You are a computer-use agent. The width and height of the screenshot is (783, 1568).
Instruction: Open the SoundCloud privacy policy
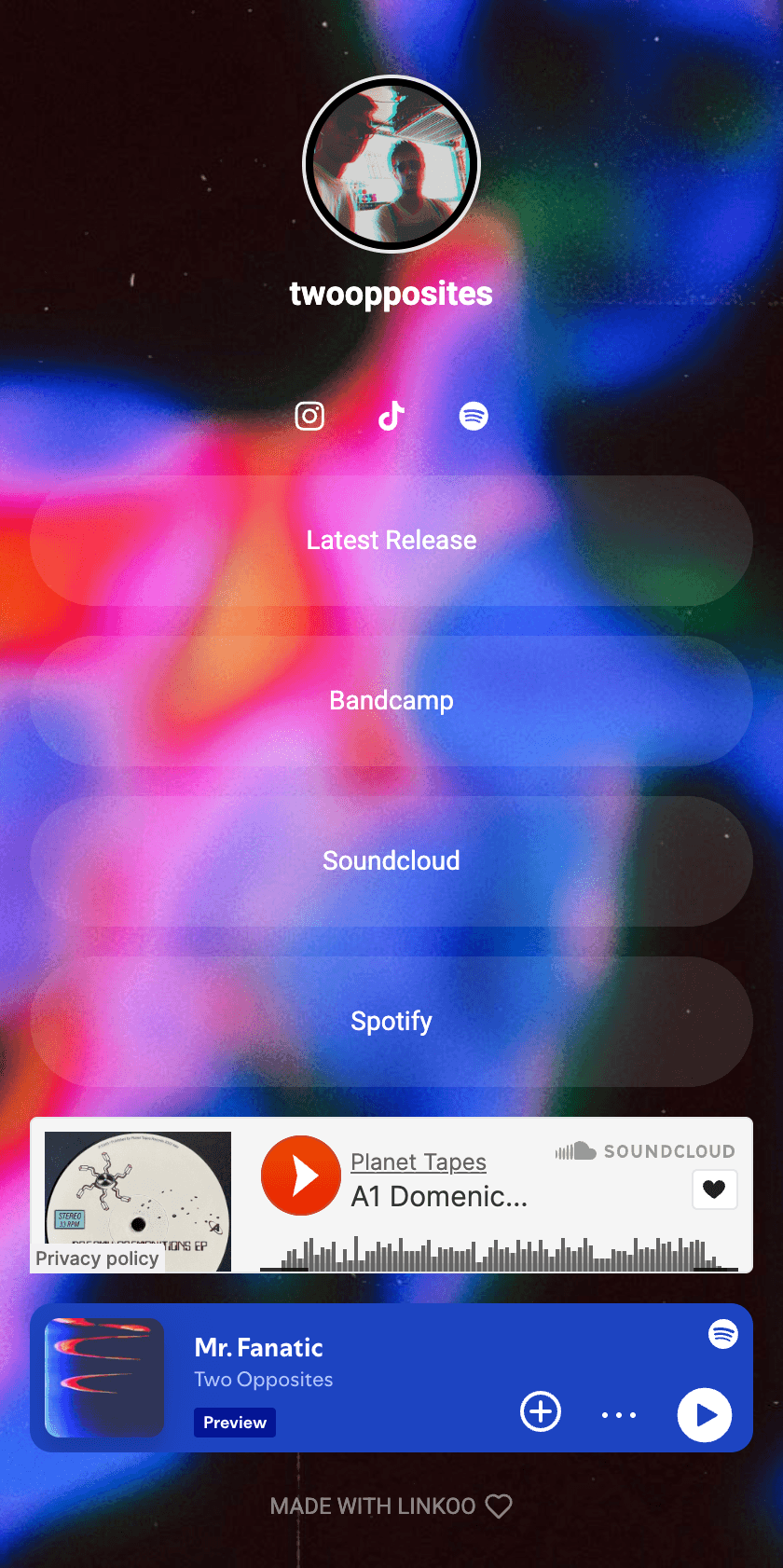coord(97,1259)
